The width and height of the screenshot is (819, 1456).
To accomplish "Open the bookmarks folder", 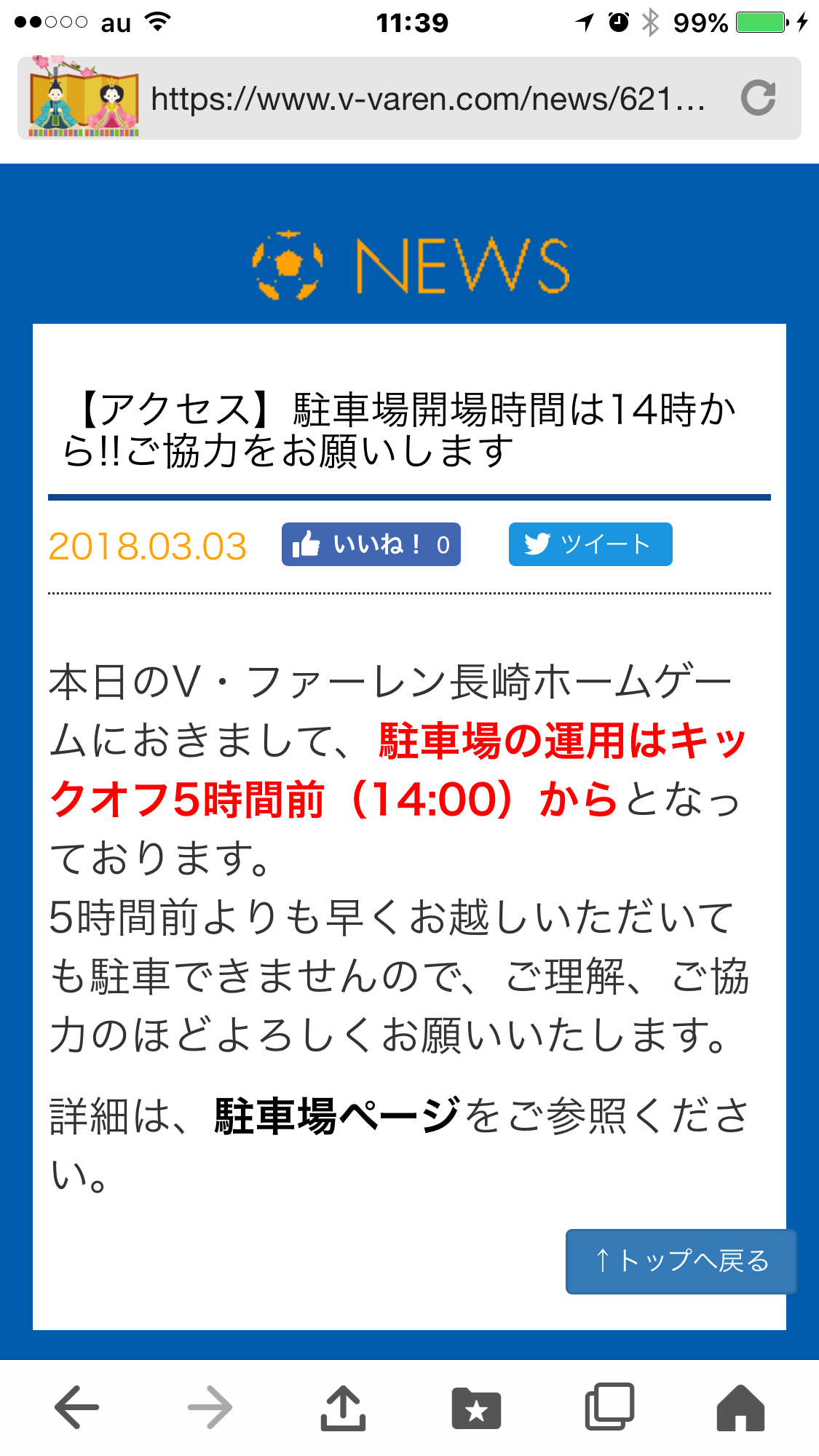I will (476, 1407).
